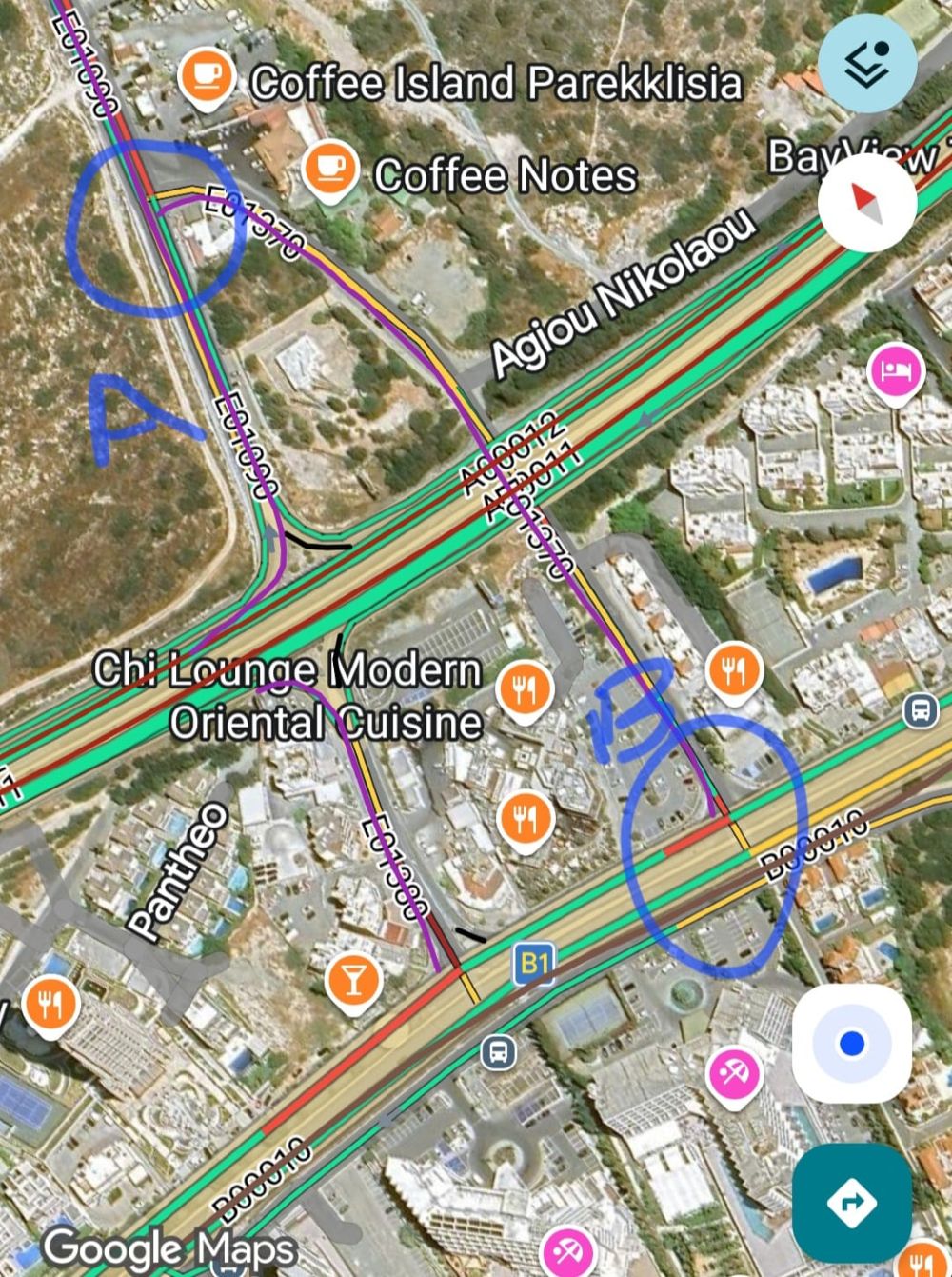This screenshot has height=1277, width=952.
Task: Open the map layers selector
Action: [866, 63]
